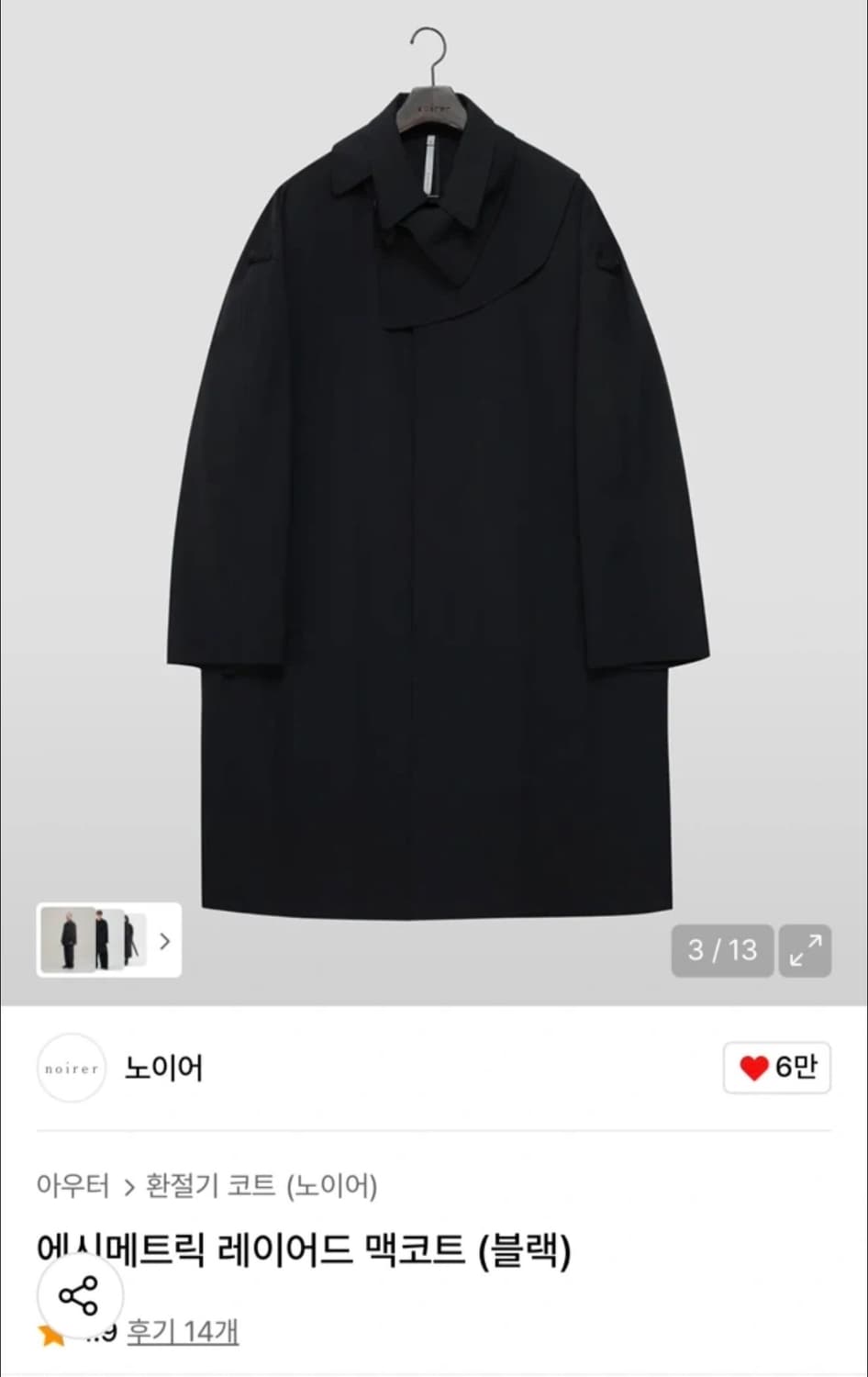868x1377 pixels.
Task: Open the 환절기 코트 (노이어) category
Action: pyautogui.click(x=260, y=1186)
